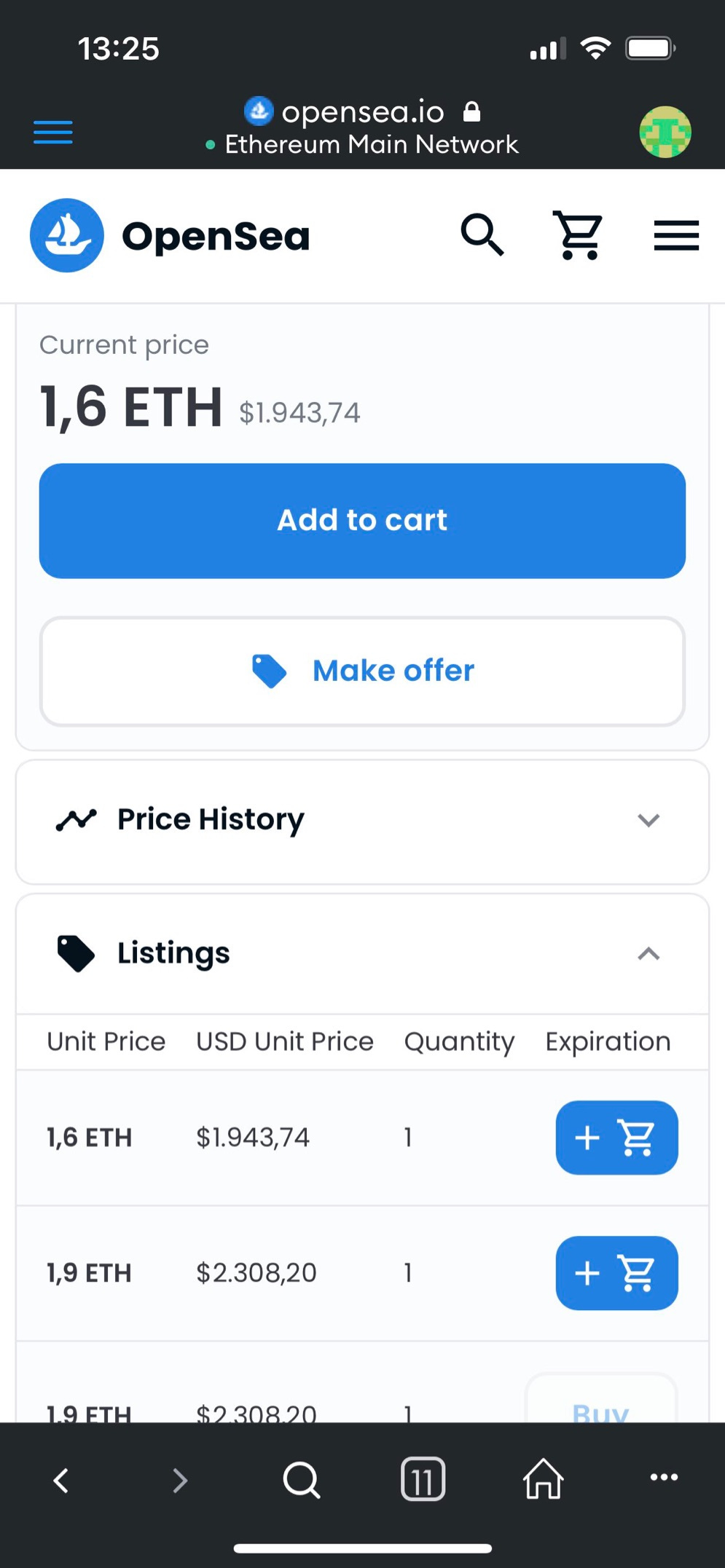Open the OpenSea hamburger menu
The height and width of the screenshot is (1568, 725).
pyautogui.click(x=676, y=235)
